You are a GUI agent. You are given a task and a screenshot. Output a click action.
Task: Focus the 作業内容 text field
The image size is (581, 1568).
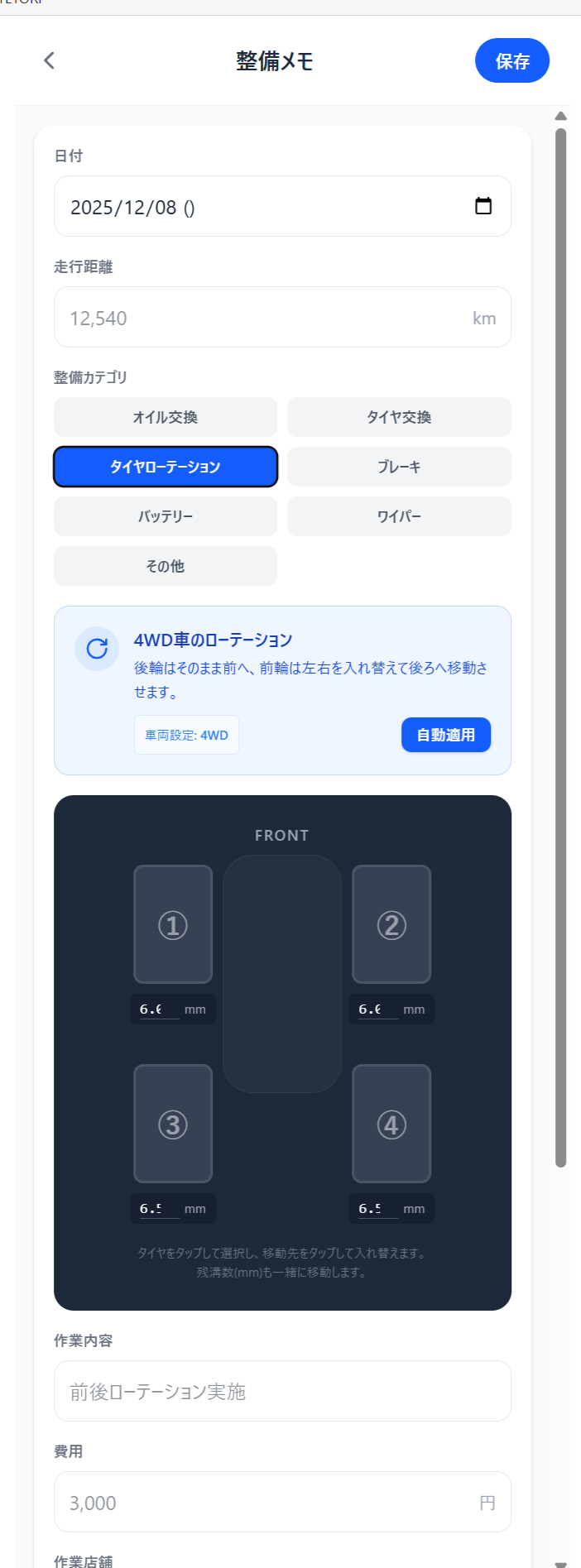[x=282, y=1391]
